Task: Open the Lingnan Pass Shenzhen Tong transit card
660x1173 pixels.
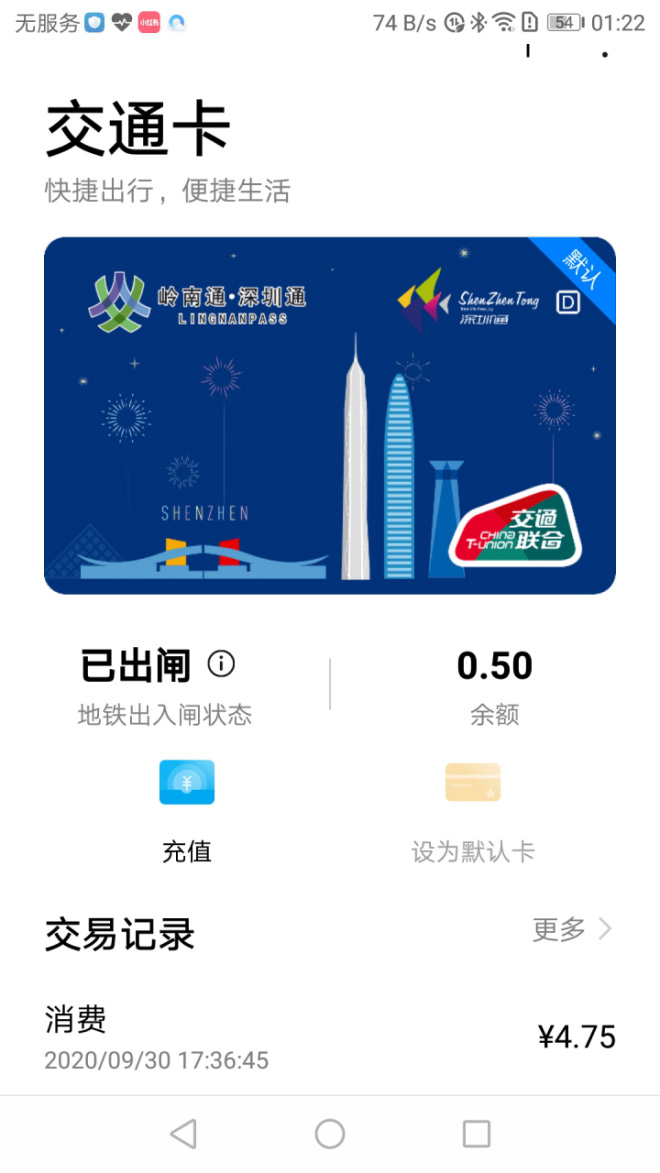Action: point(329,415)
